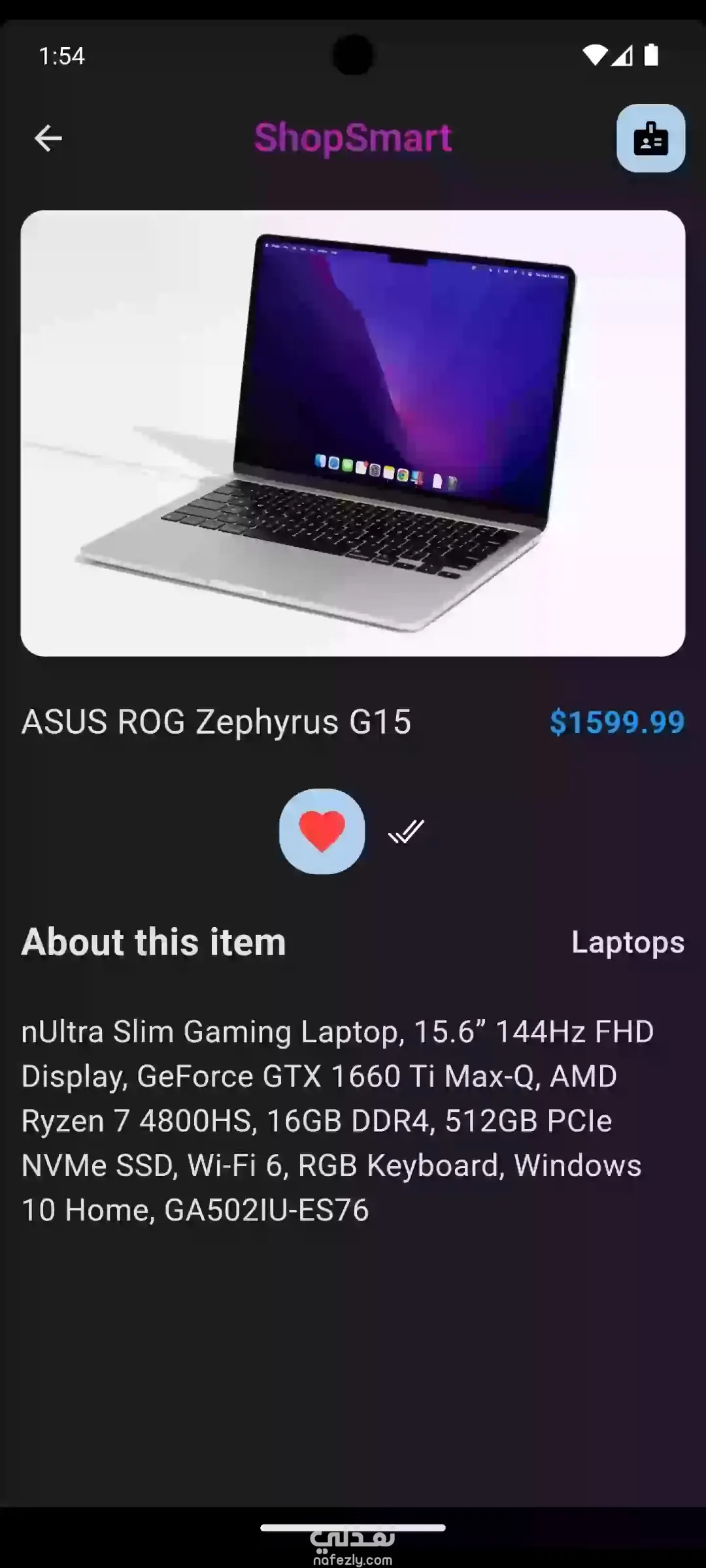The height and width of the screenshot is (1568, 706).
Task: Tap the double checkmark icon
Action: [x=406, y=832]
